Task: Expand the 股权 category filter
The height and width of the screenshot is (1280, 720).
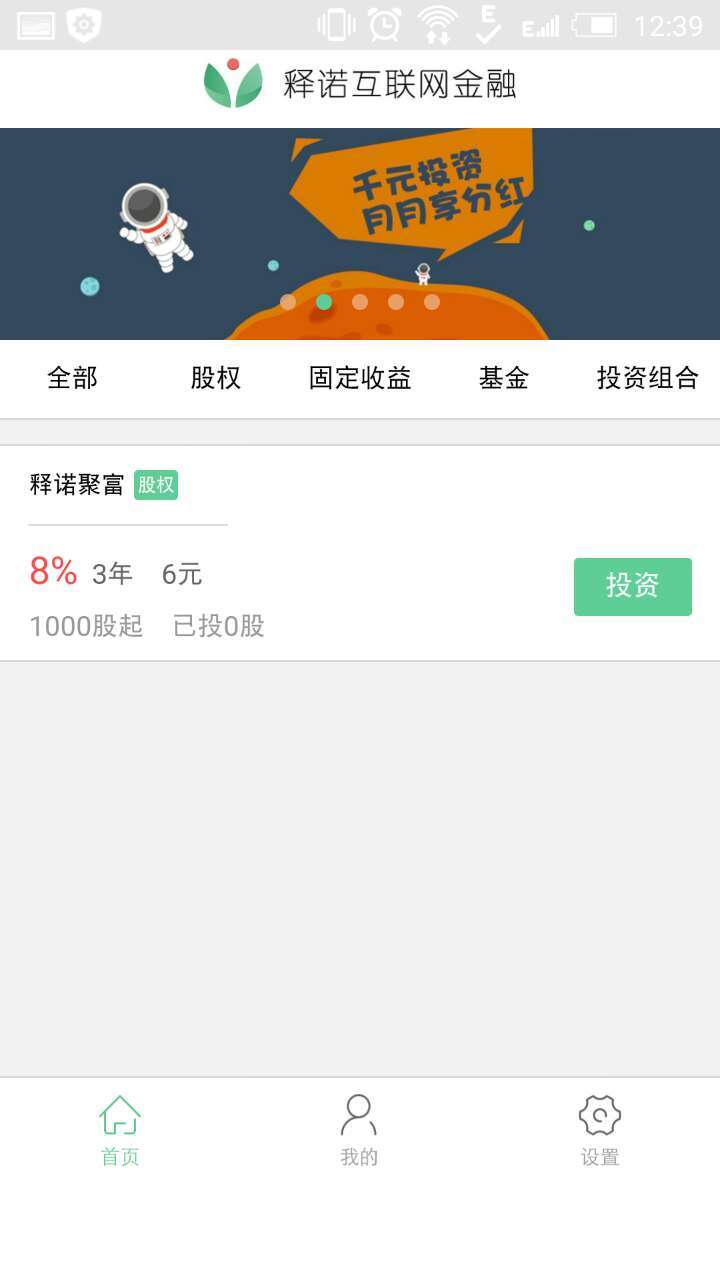Action: pos(215,378)
